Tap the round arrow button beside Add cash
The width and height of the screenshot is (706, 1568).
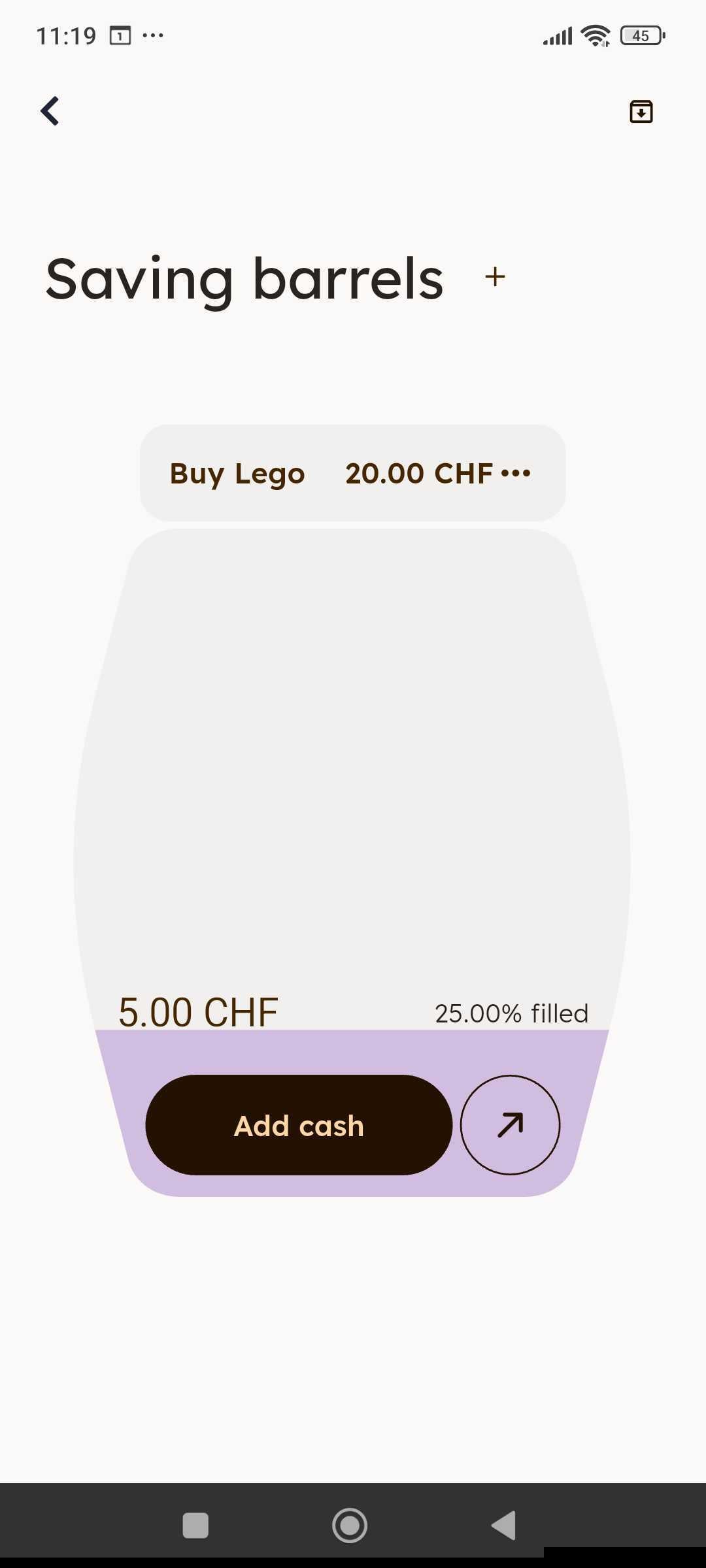pyautogui.click(x=510, y=1125)
